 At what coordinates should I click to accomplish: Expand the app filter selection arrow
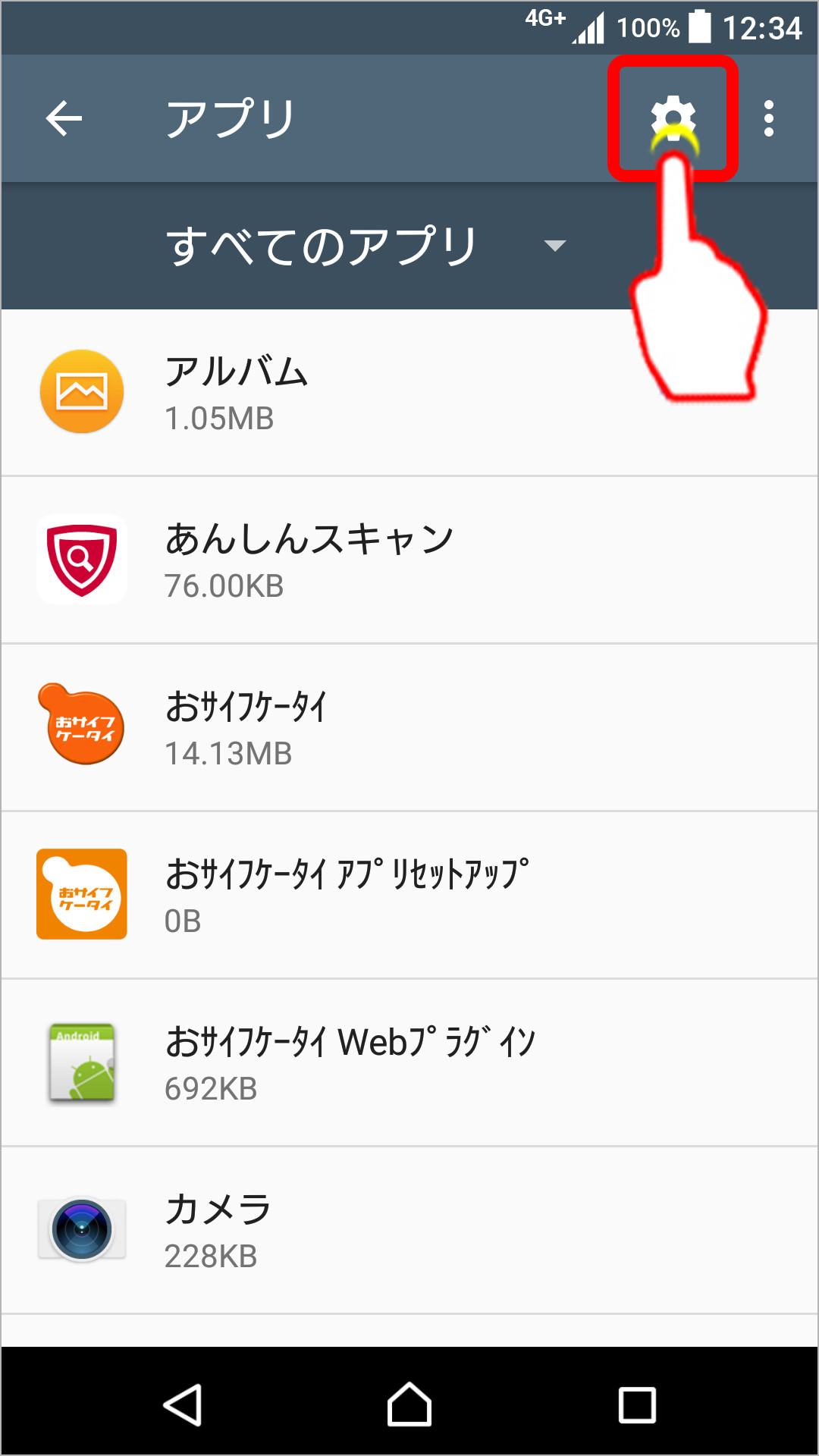point(554,246)
